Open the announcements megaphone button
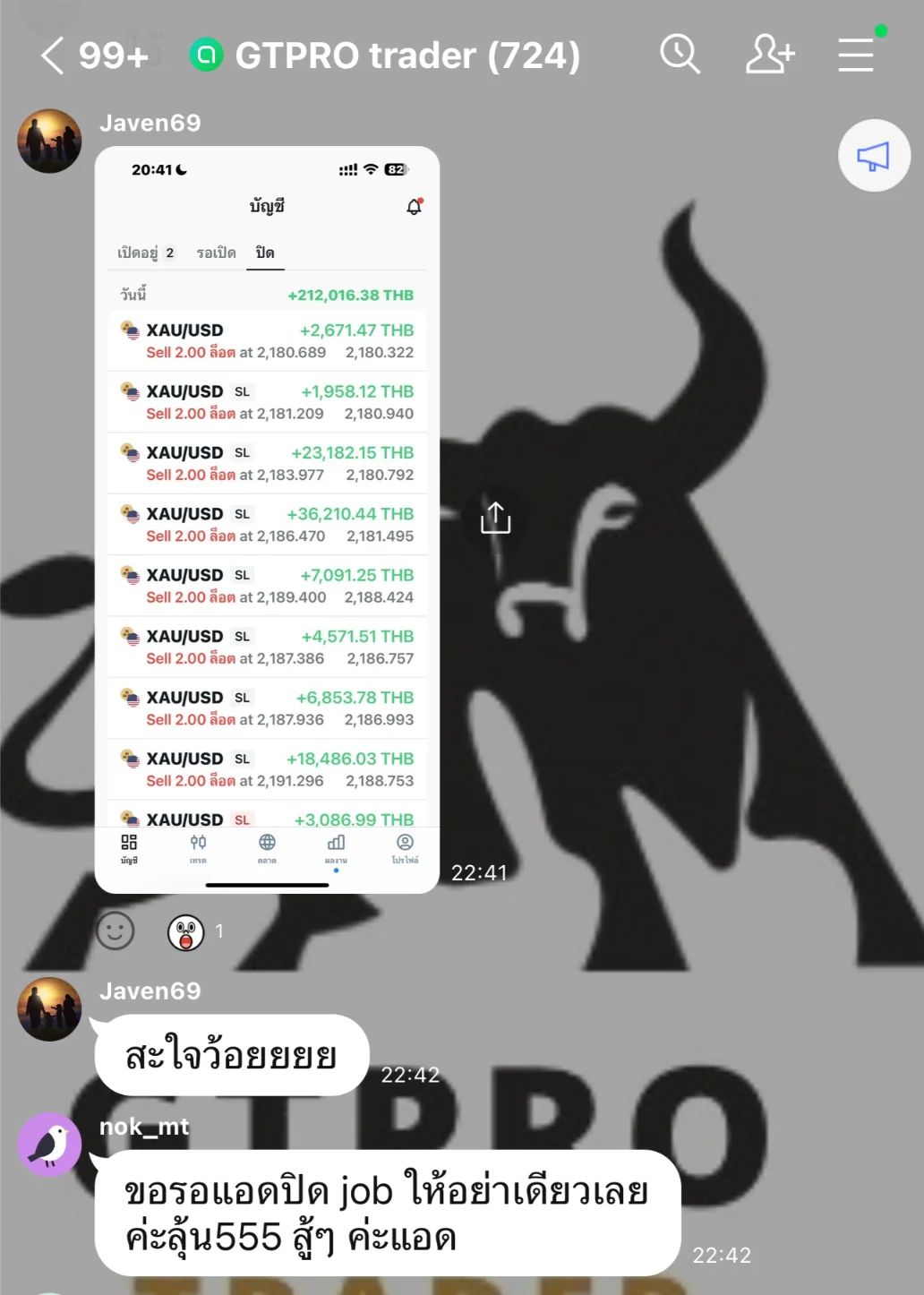This screenshot has width=924, height=1295. pyautogui.click(x=874, y=156)
